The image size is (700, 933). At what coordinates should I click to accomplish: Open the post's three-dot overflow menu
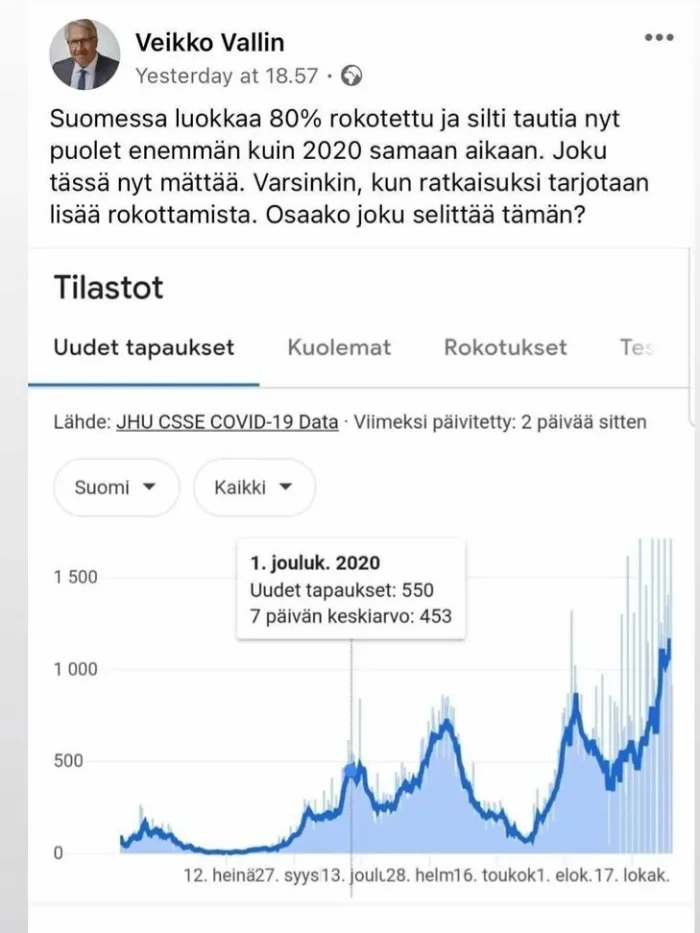pyautogui.click(x=659, y=38)
